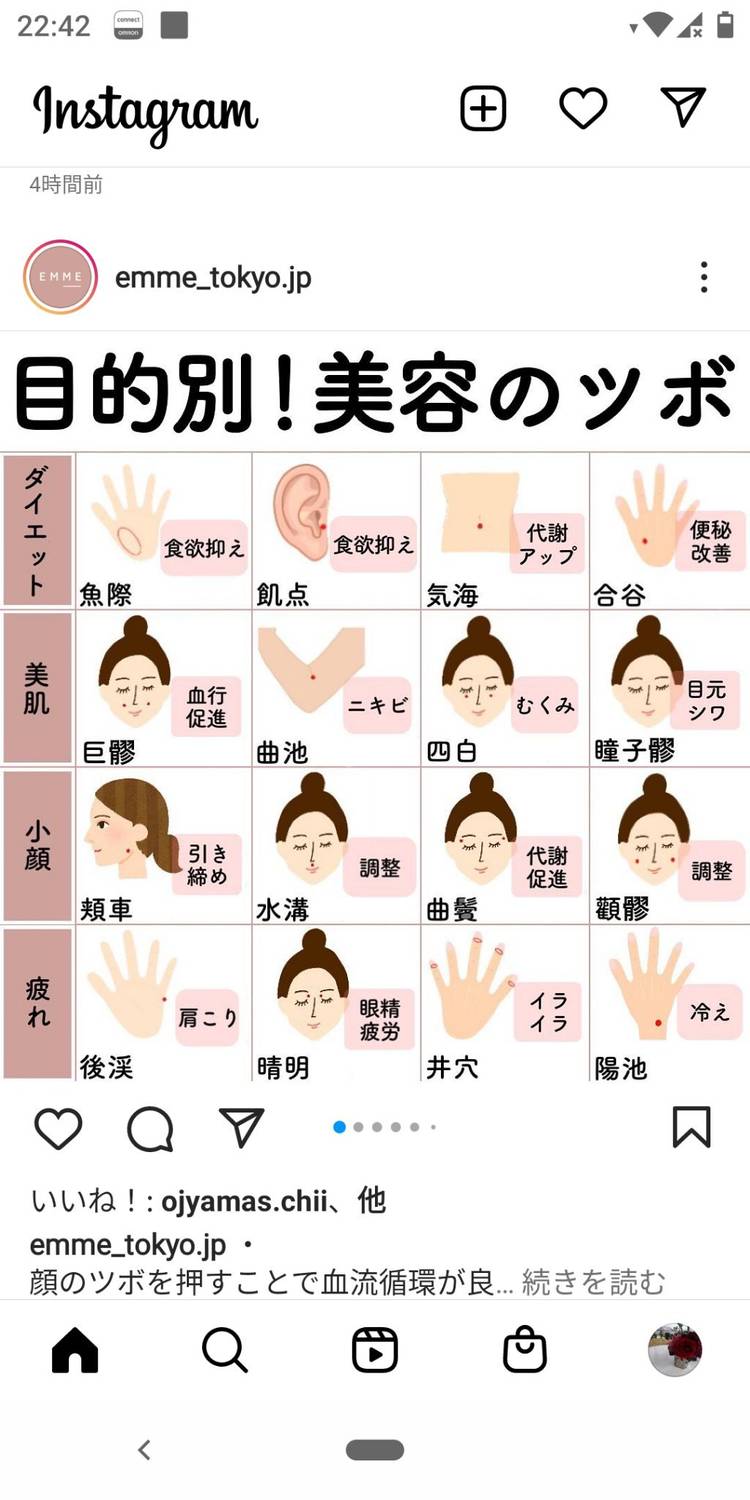Switch to the Search tab
Viewport: 750px width, 1500px height.
pos(225,1351)
